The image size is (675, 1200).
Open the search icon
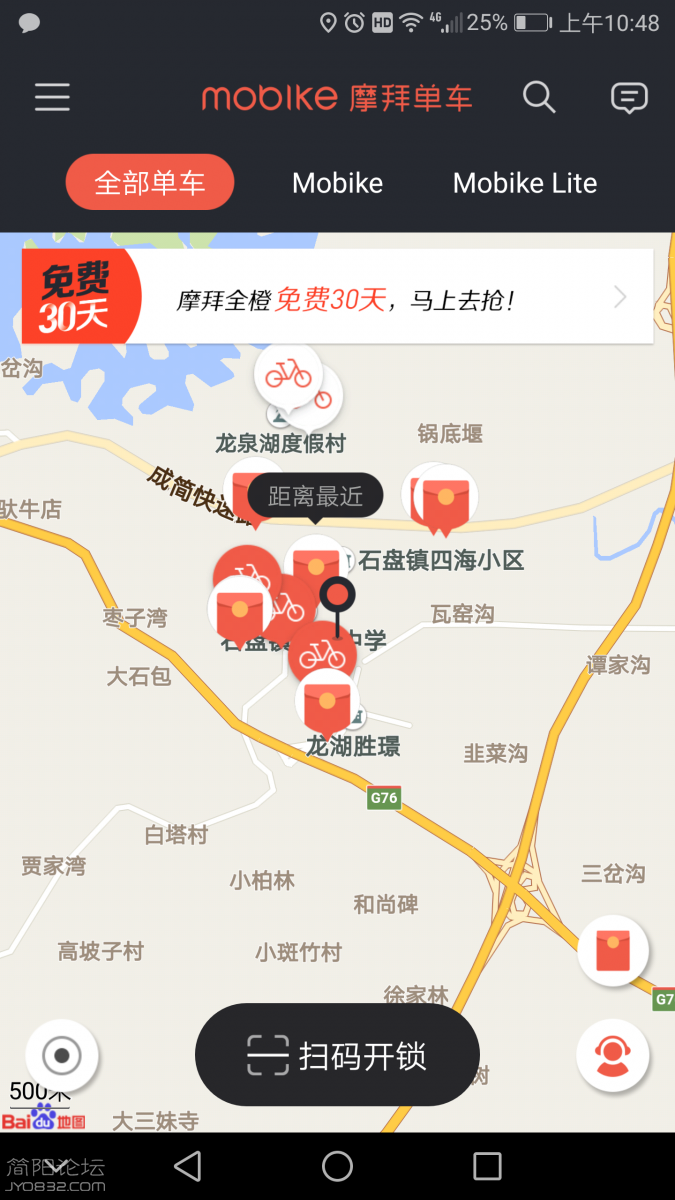click(x=539, y=97)
